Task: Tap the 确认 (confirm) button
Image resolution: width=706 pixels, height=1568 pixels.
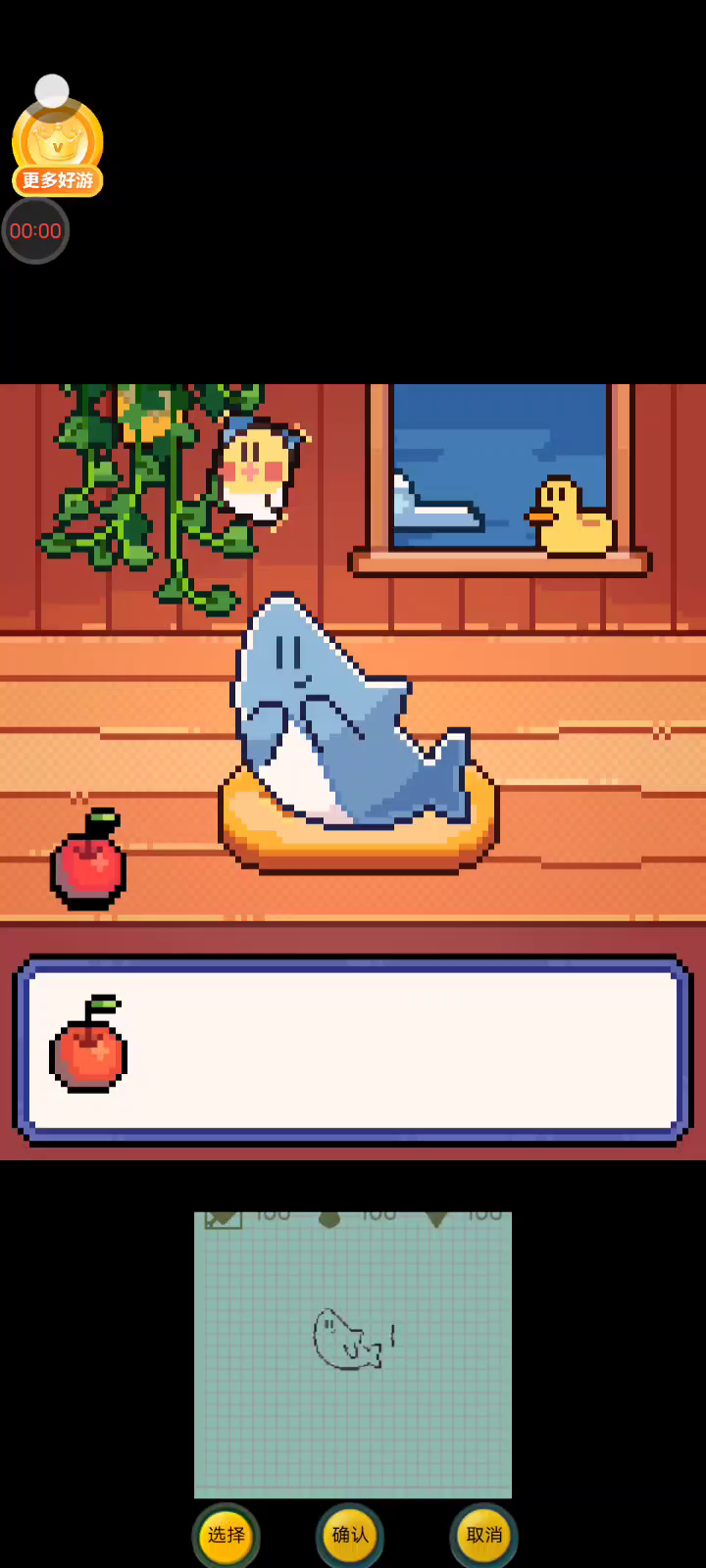Action: 350,1535
